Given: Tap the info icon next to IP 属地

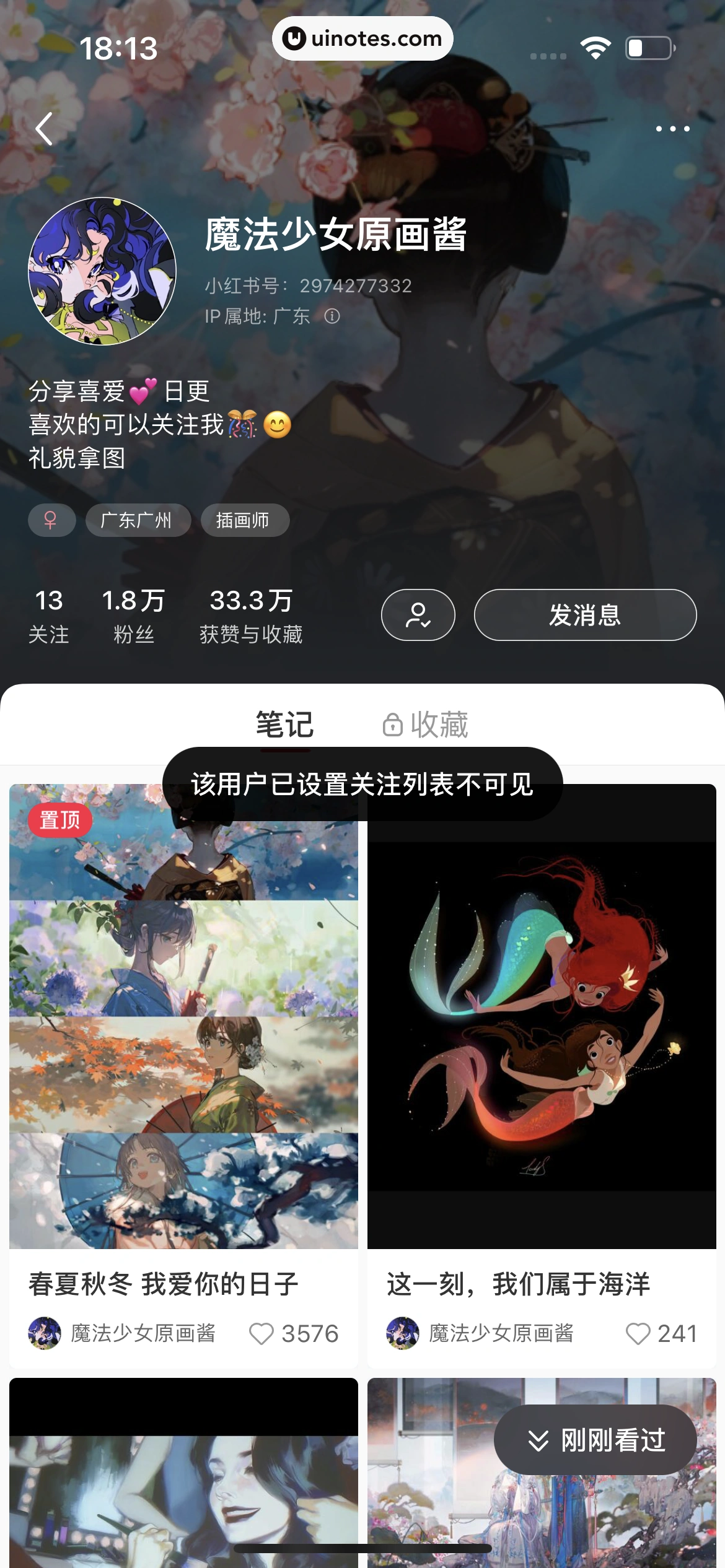Looking at the screenshot, I should click(x=333, y=316).
